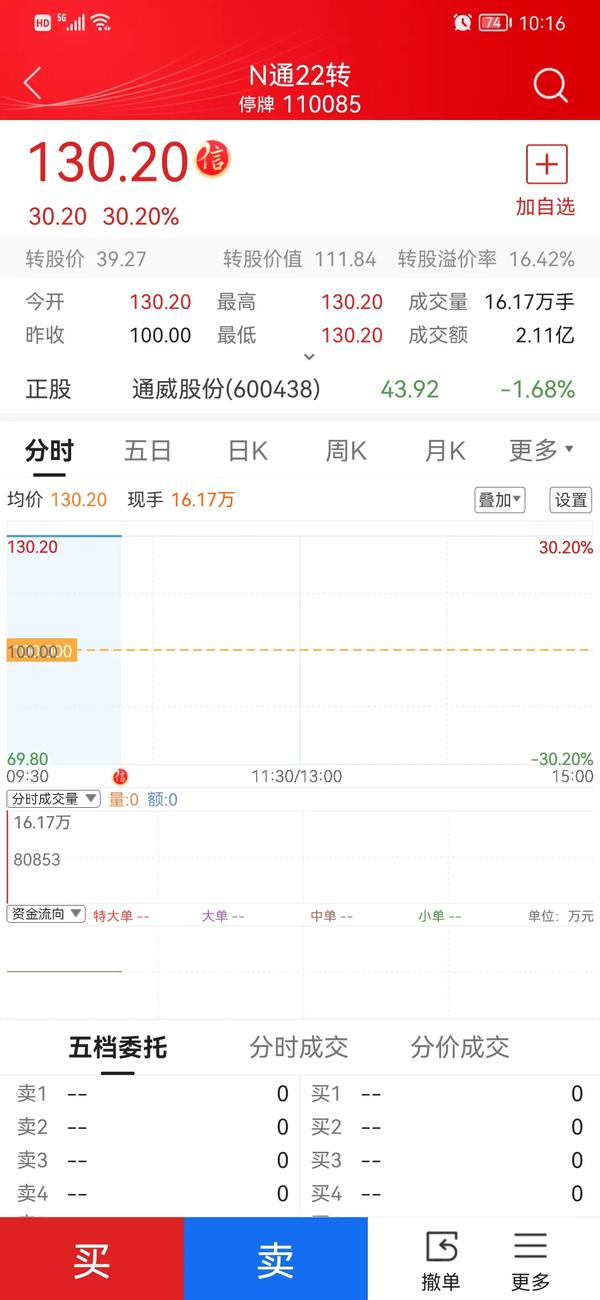The height and width of the screenshot is (1300, 600).
Task: Switch to the 日K chart tab
Action: click(x=247, y=451)
